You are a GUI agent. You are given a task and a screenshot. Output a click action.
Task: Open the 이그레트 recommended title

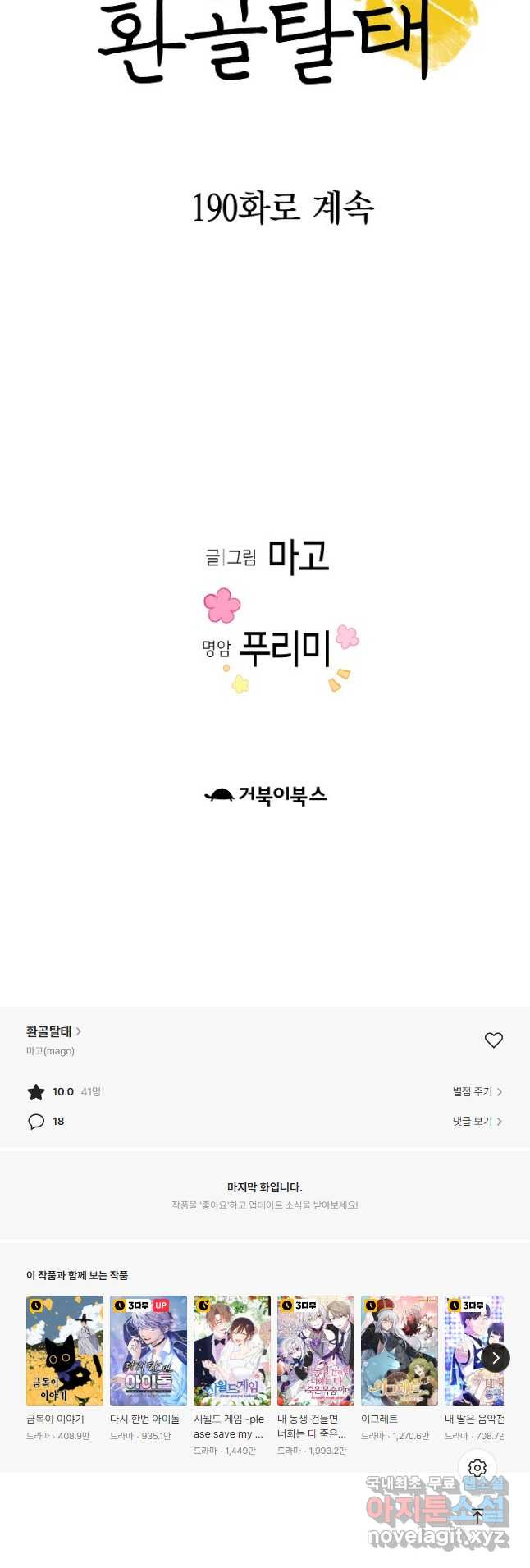(x=400, y=1351)
